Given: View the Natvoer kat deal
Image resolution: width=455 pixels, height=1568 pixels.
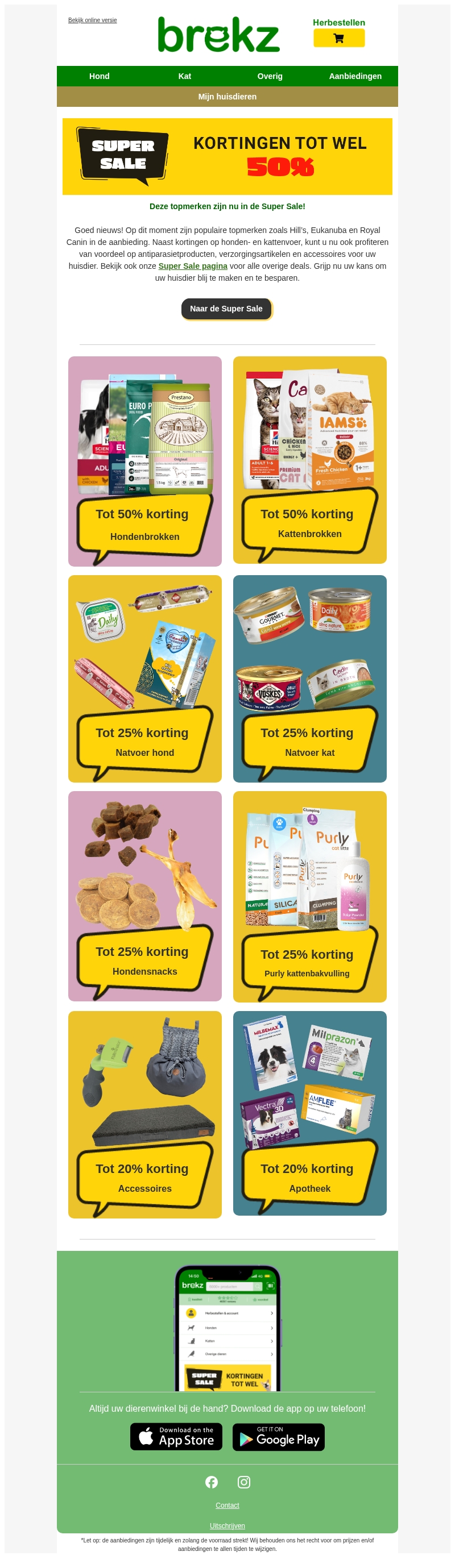Looking at the screenshot, I should (309, 678).
